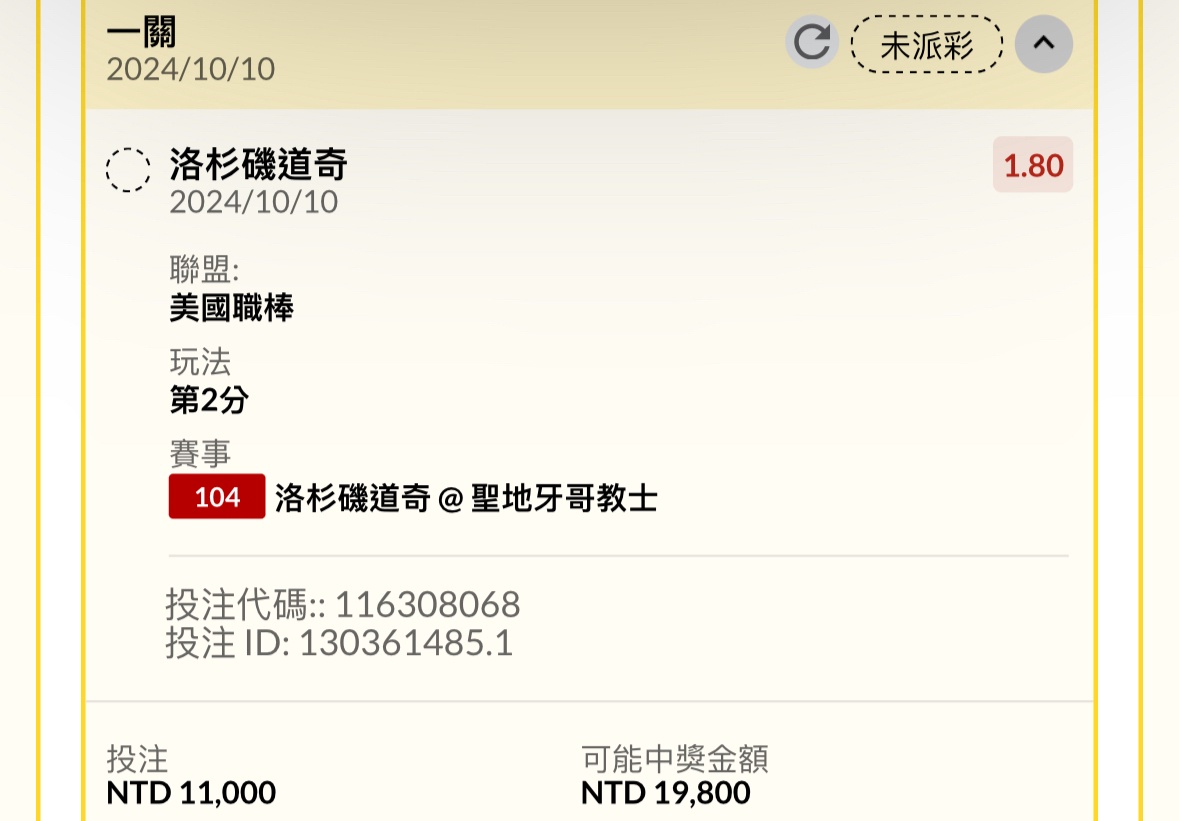1179x821 pixels.
Task: Collapse the 一關 bet details
Action: pos(1043,44)
